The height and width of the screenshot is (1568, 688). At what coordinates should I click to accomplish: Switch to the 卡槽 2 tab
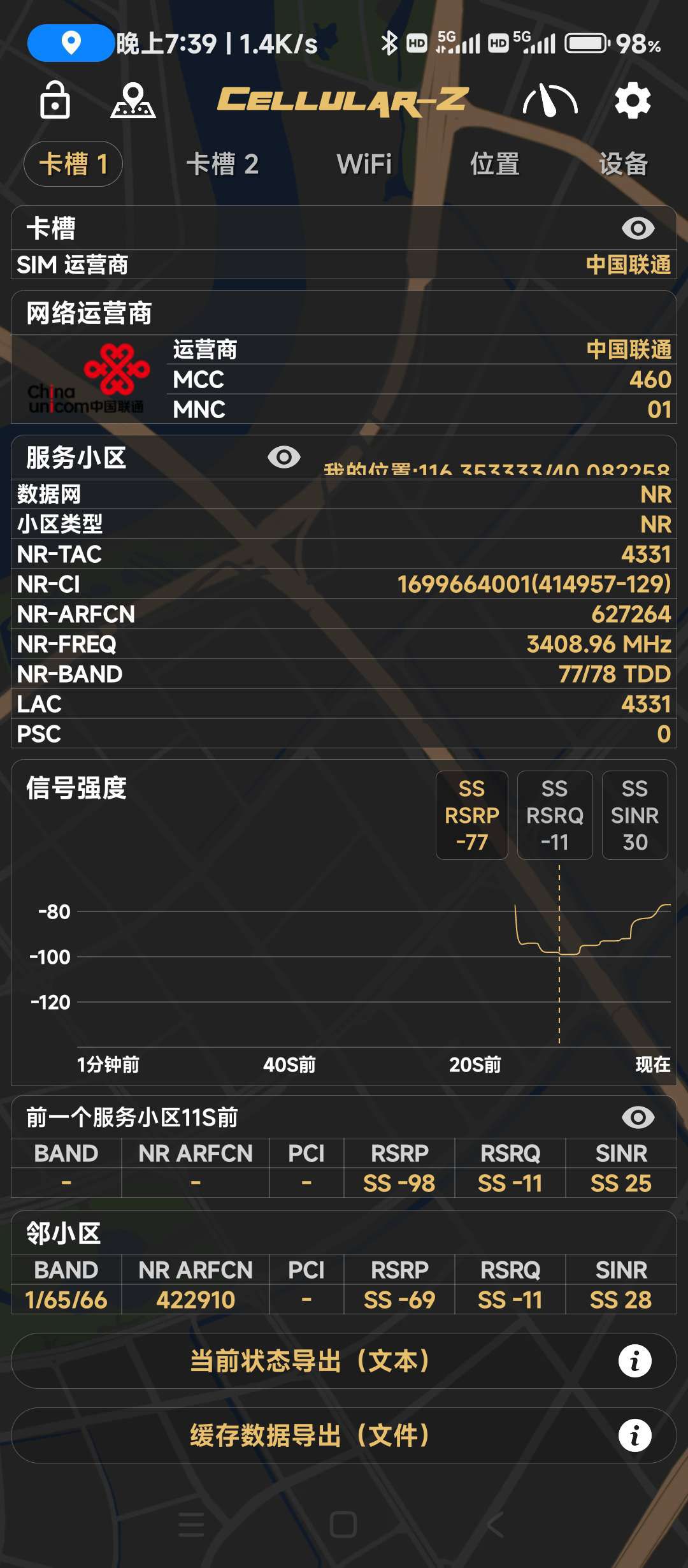click(222, 164)
